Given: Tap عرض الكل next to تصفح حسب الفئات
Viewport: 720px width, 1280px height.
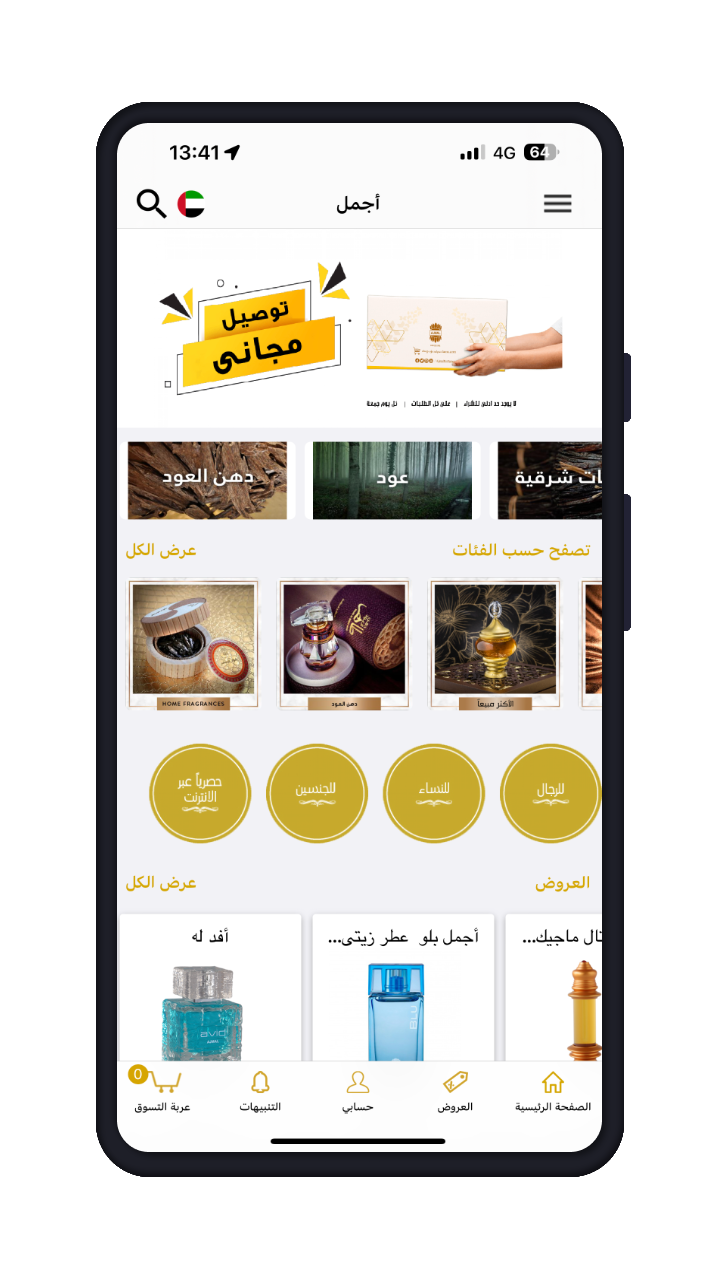Looking at the screenshot, I should 161,551.
